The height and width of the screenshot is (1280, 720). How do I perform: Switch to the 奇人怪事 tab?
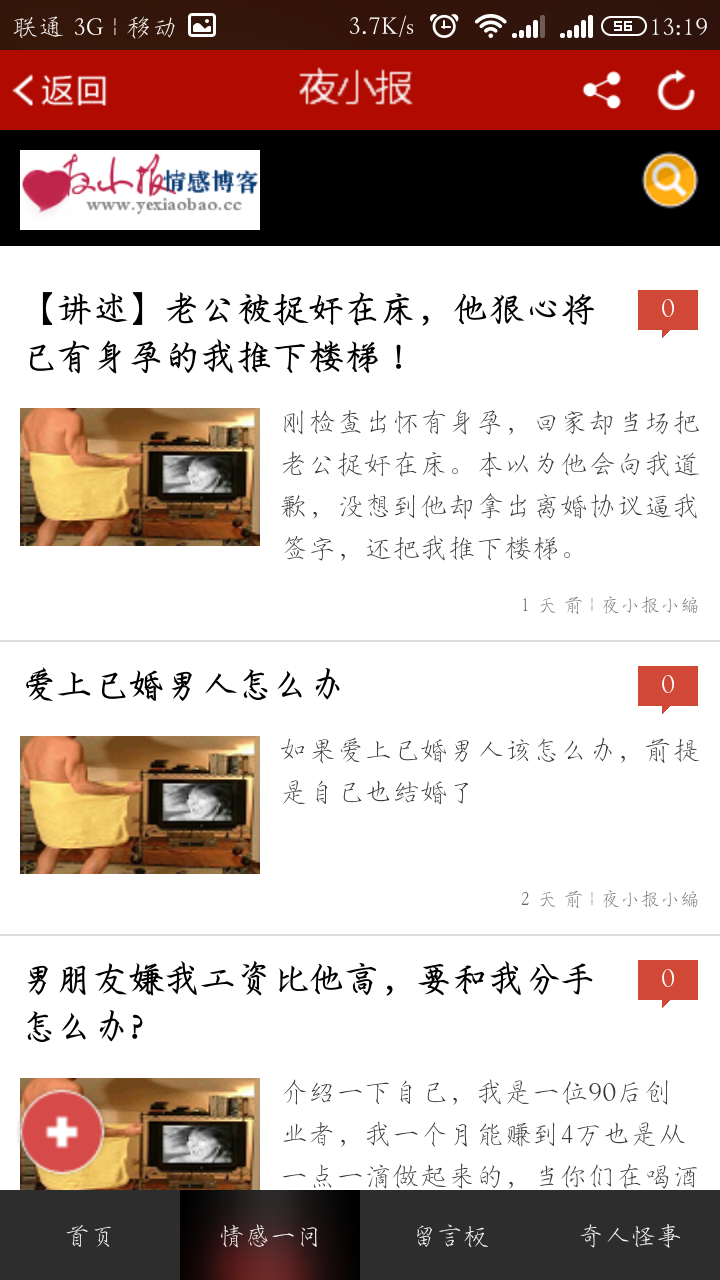[630, 1236]
